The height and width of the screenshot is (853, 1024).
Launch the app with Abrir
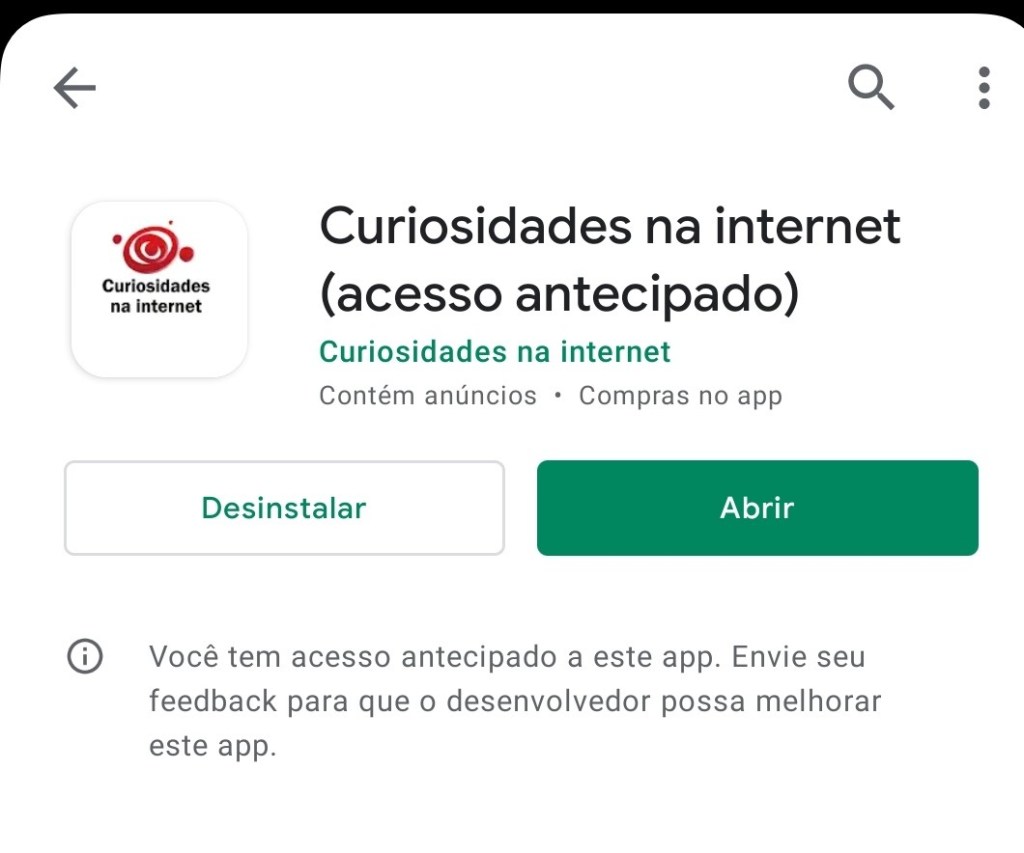757,508
